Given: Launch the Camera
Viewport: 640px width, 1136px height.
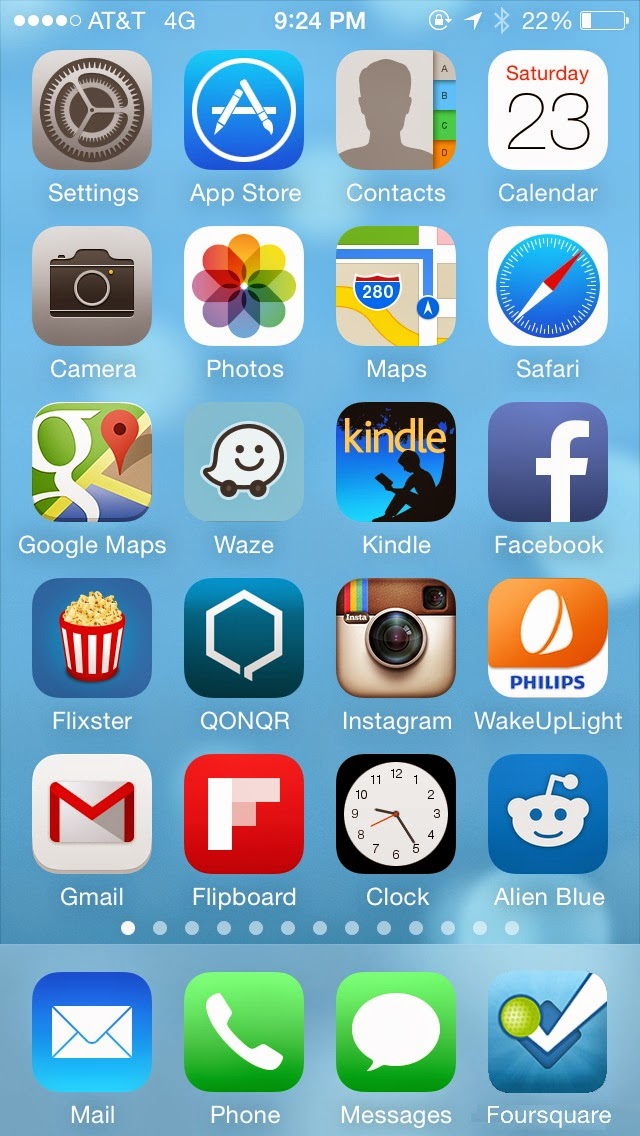Looking at the screenshot, I should pos(92,286).
